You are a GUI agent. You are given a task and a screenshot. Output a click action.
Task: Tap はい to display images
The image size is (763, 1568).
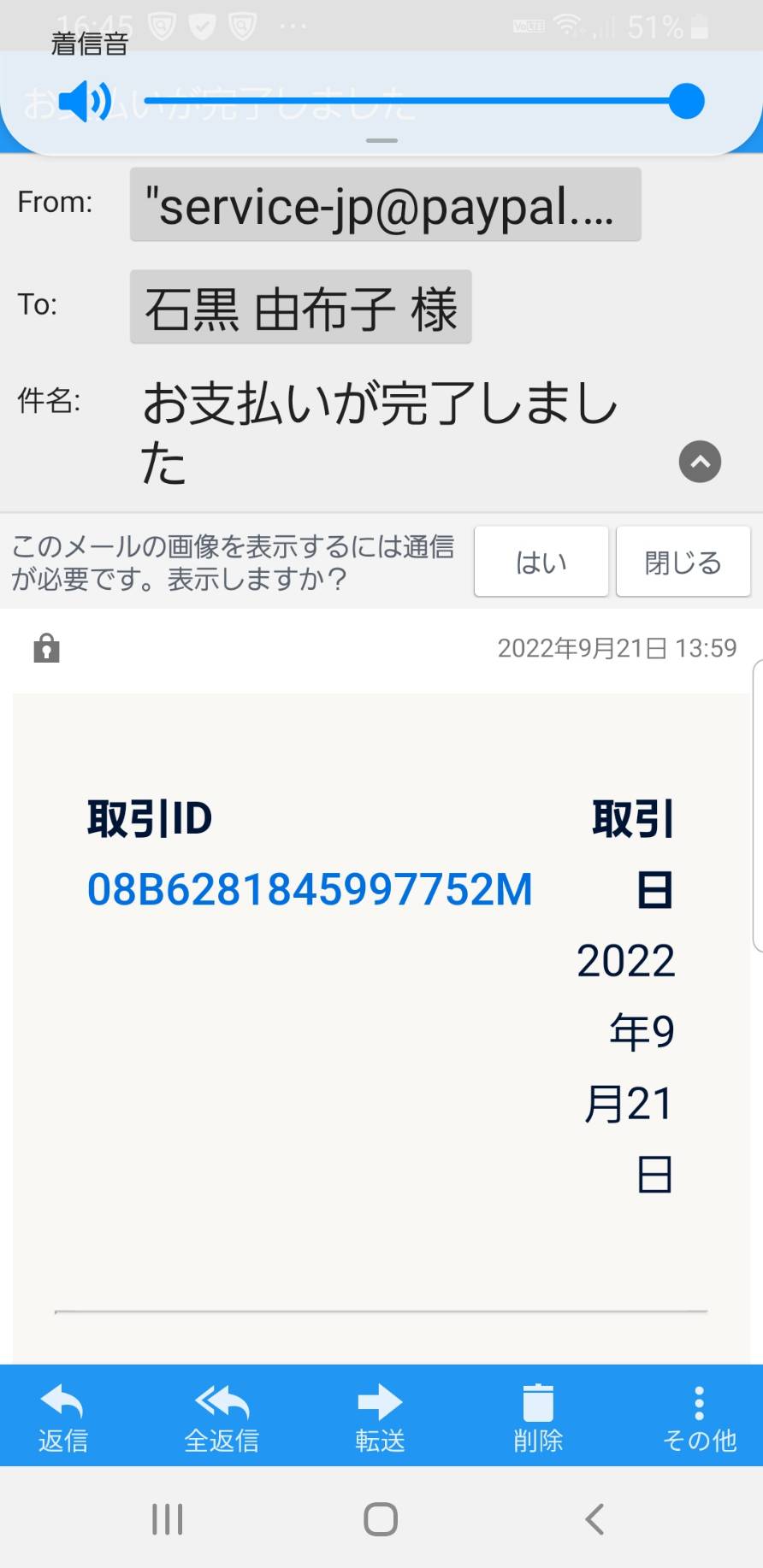(541, 562)
